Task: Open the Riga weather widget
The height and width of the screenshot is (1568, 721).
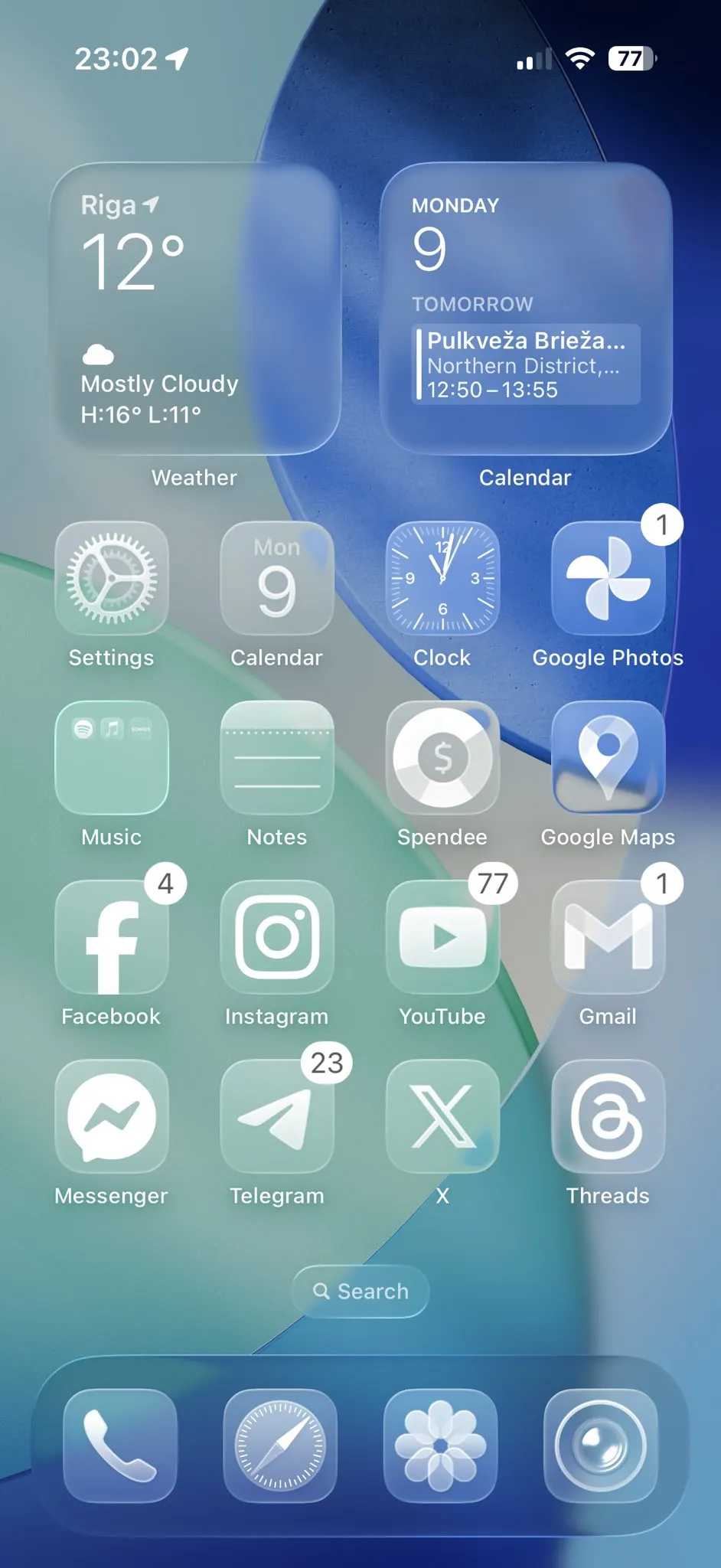Action: click(x=194, y=308)
